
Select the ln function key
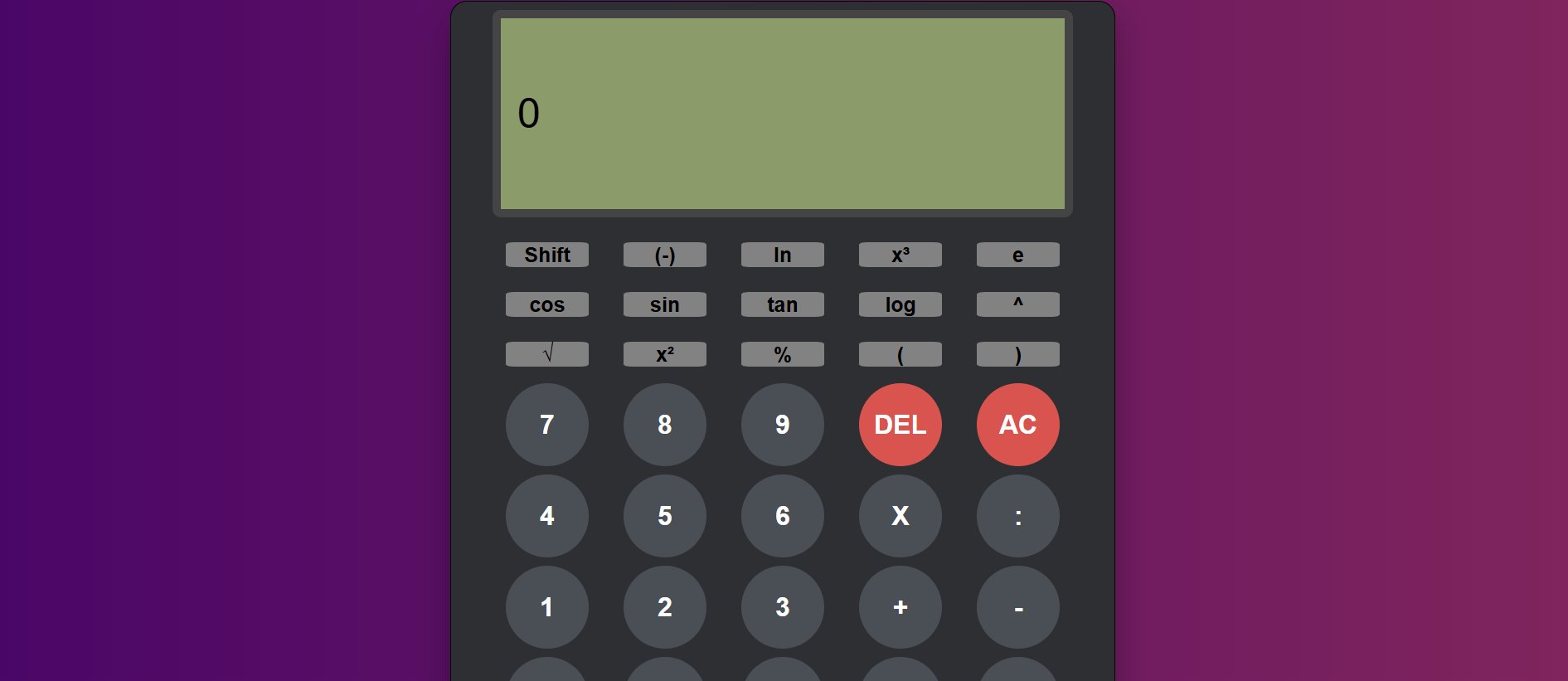click(x=783, y=255)
